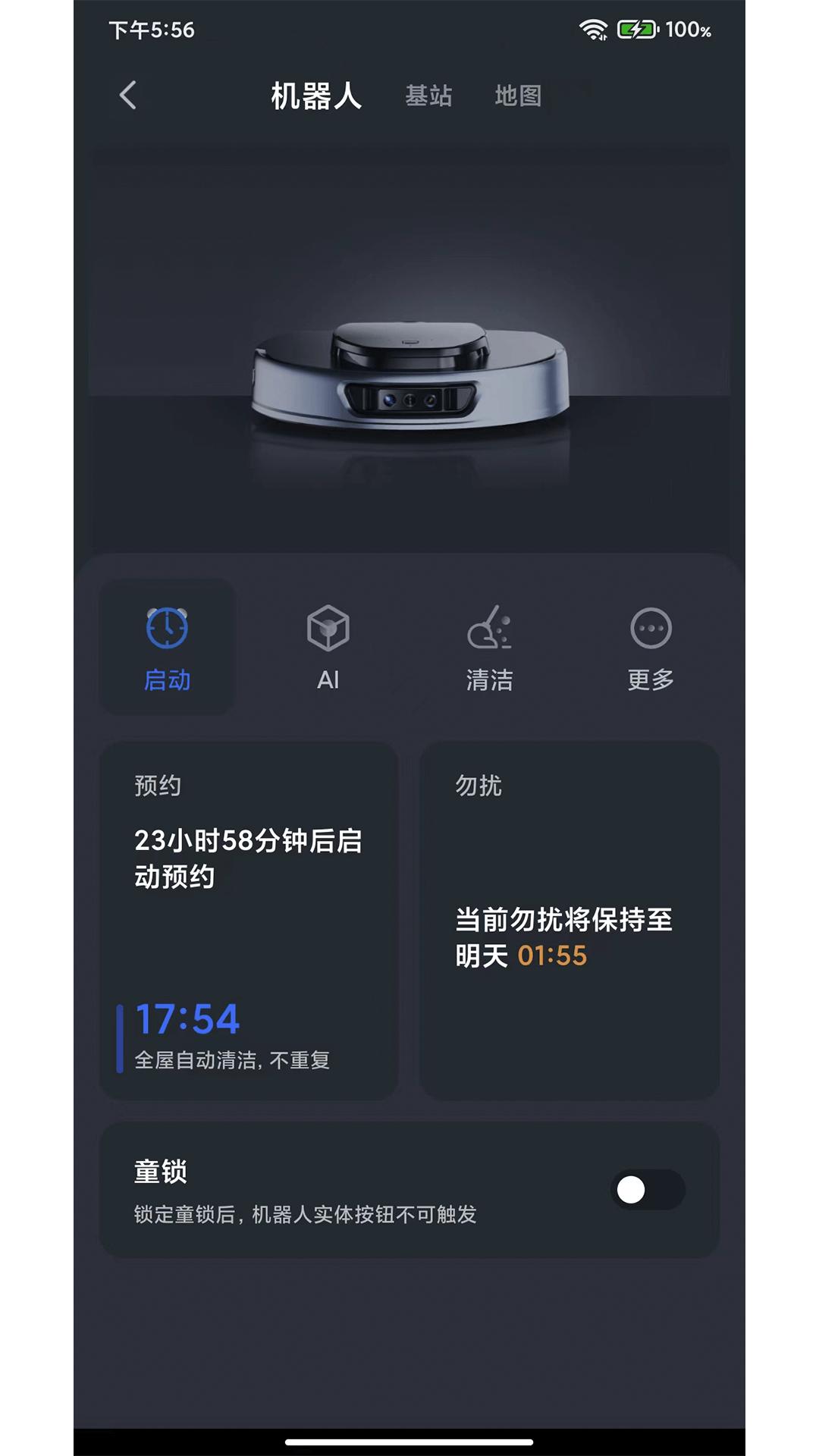Open the 更多 section
The width and height of the screenshot is (819, 1456).
click(x=651, y=647)
